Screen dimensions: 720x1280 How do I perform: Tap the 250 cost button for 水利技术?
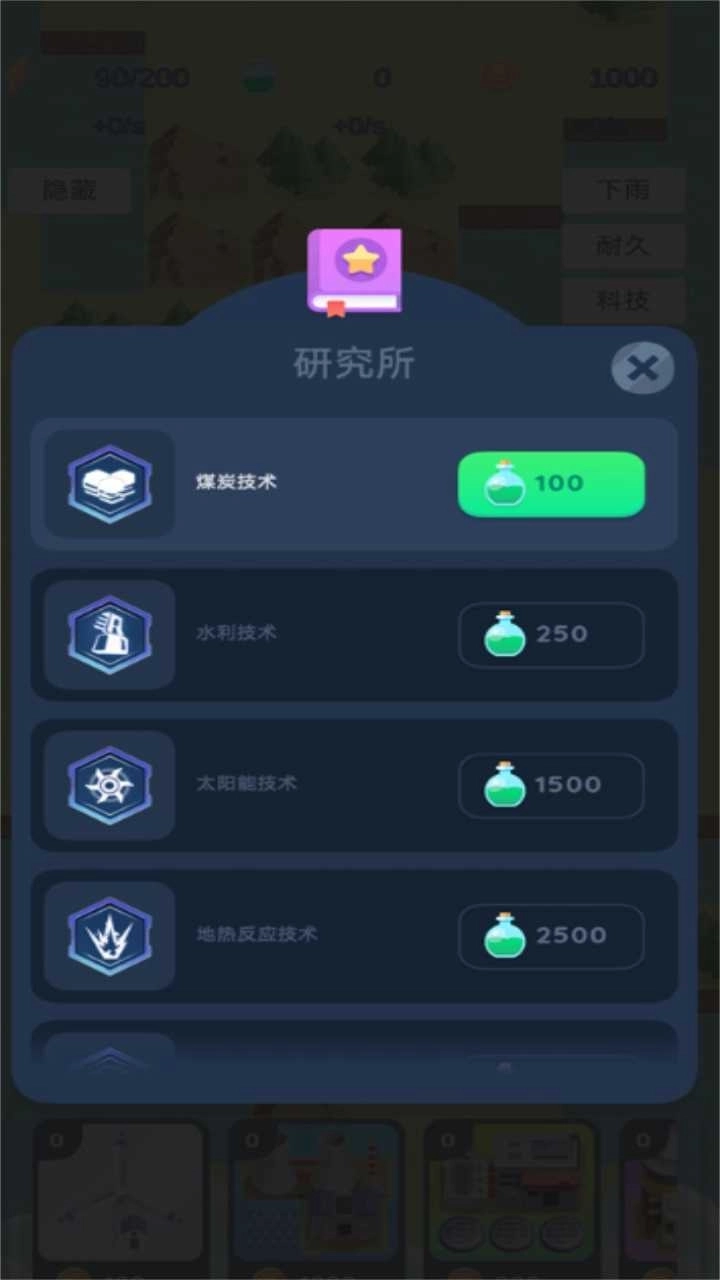tap(551, 635)
